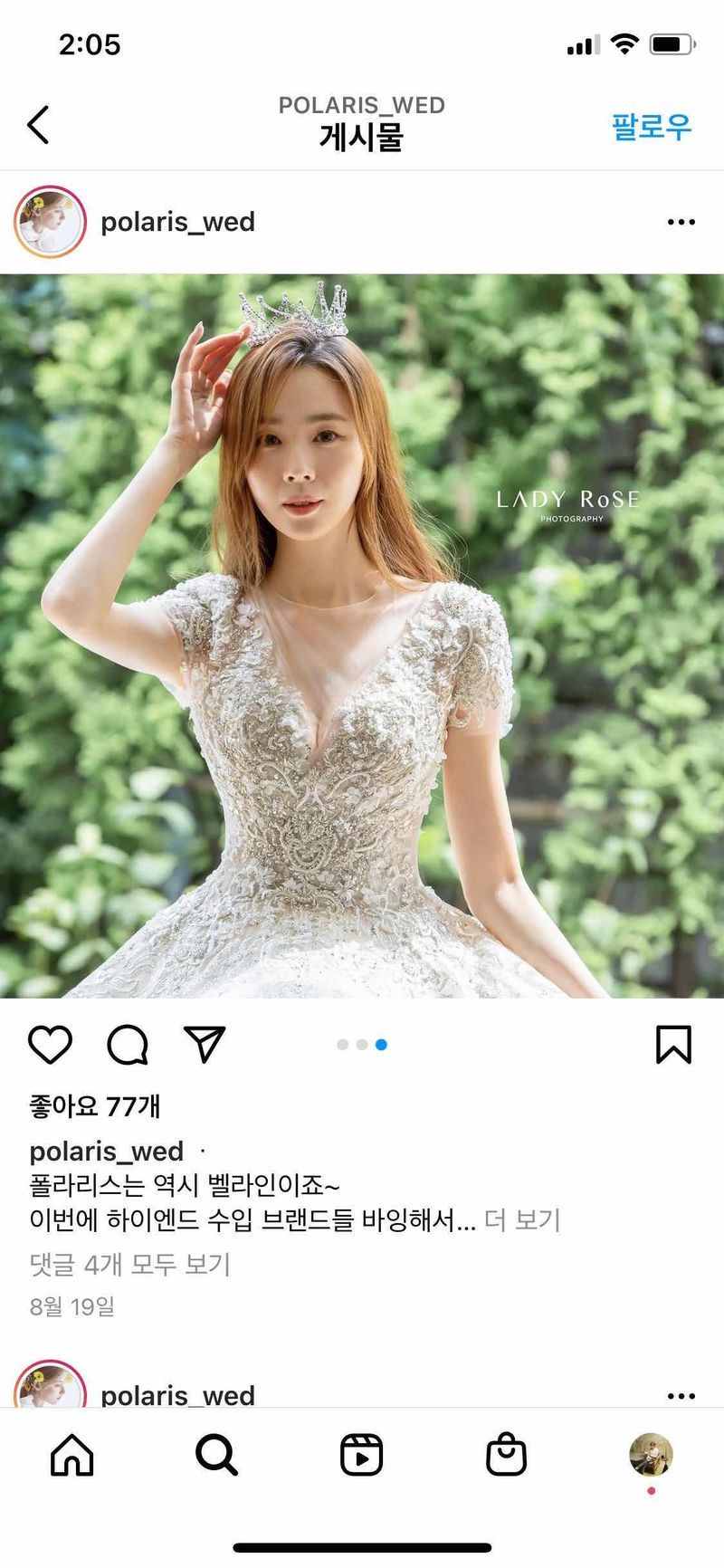Switch to the Home tab
Viewport: 724px width, 1568px height.
pos(72,1456)
